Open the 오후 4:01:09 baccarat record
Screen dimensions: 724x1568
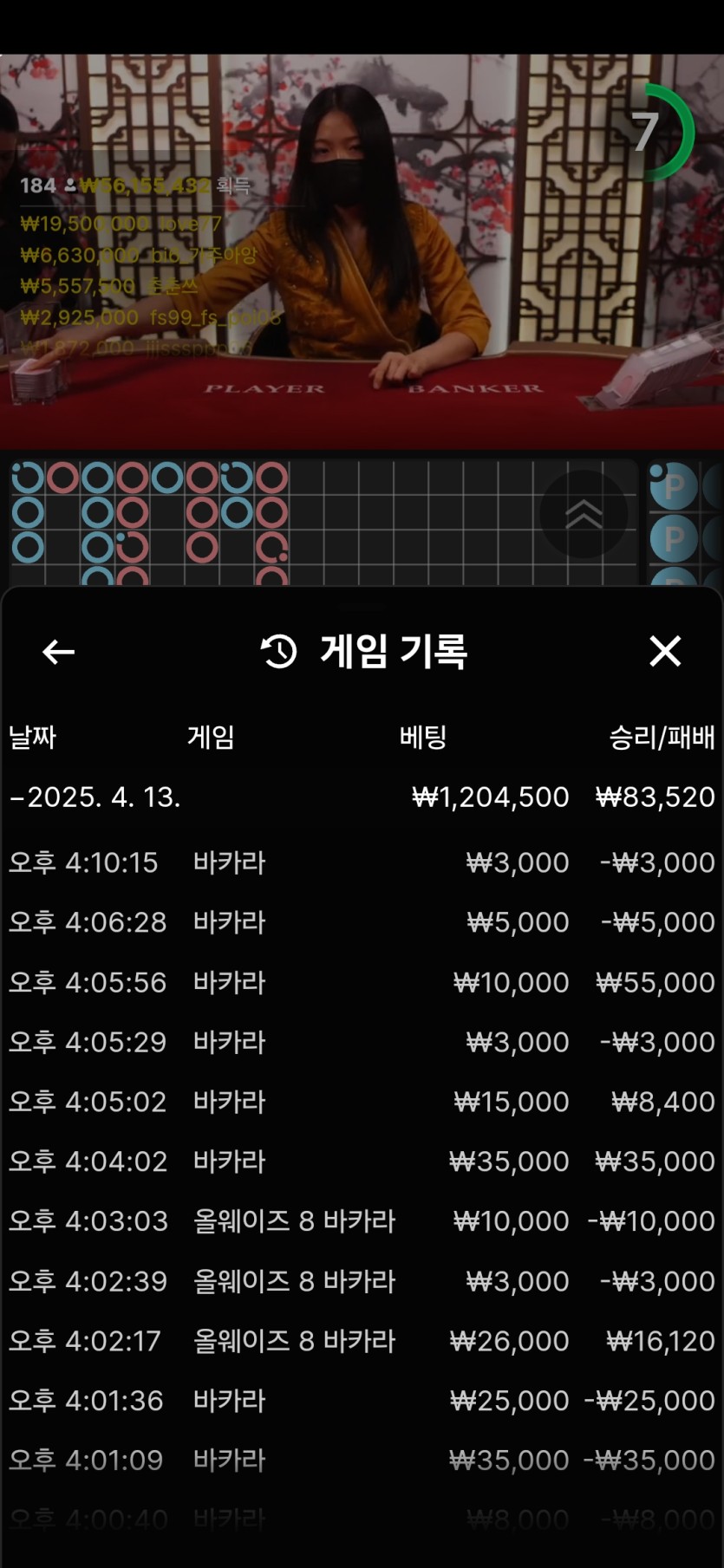pyautogui.click(x=362, y=1461)
